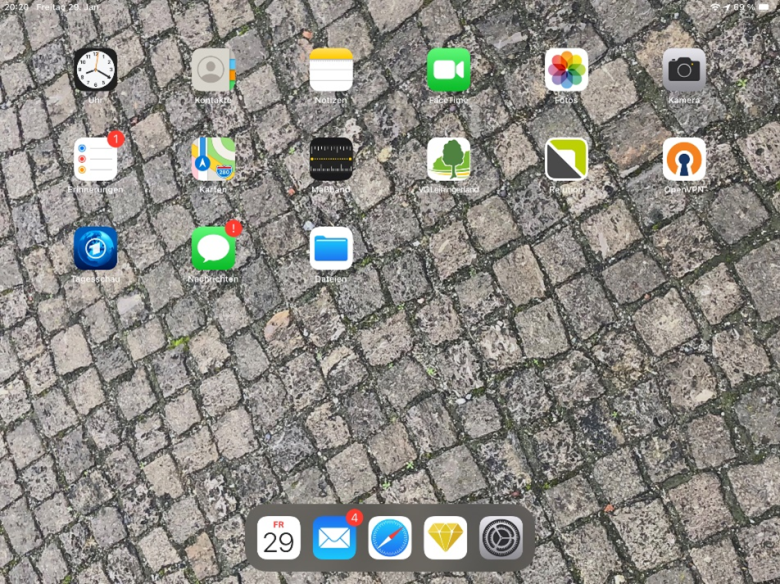Screen dimensions: 780x584
Task: Launch the Kamera app
Action: pos(684,70)
